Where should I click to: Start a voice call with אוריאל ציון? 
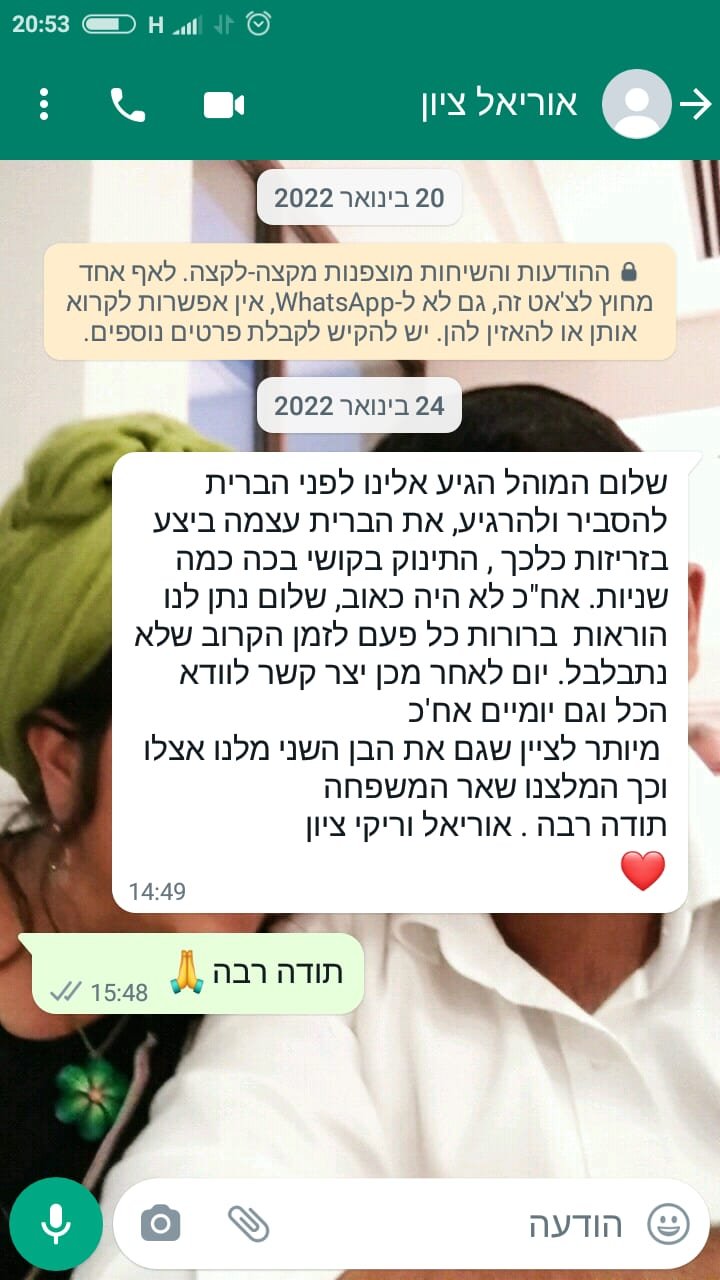[128, 104]
